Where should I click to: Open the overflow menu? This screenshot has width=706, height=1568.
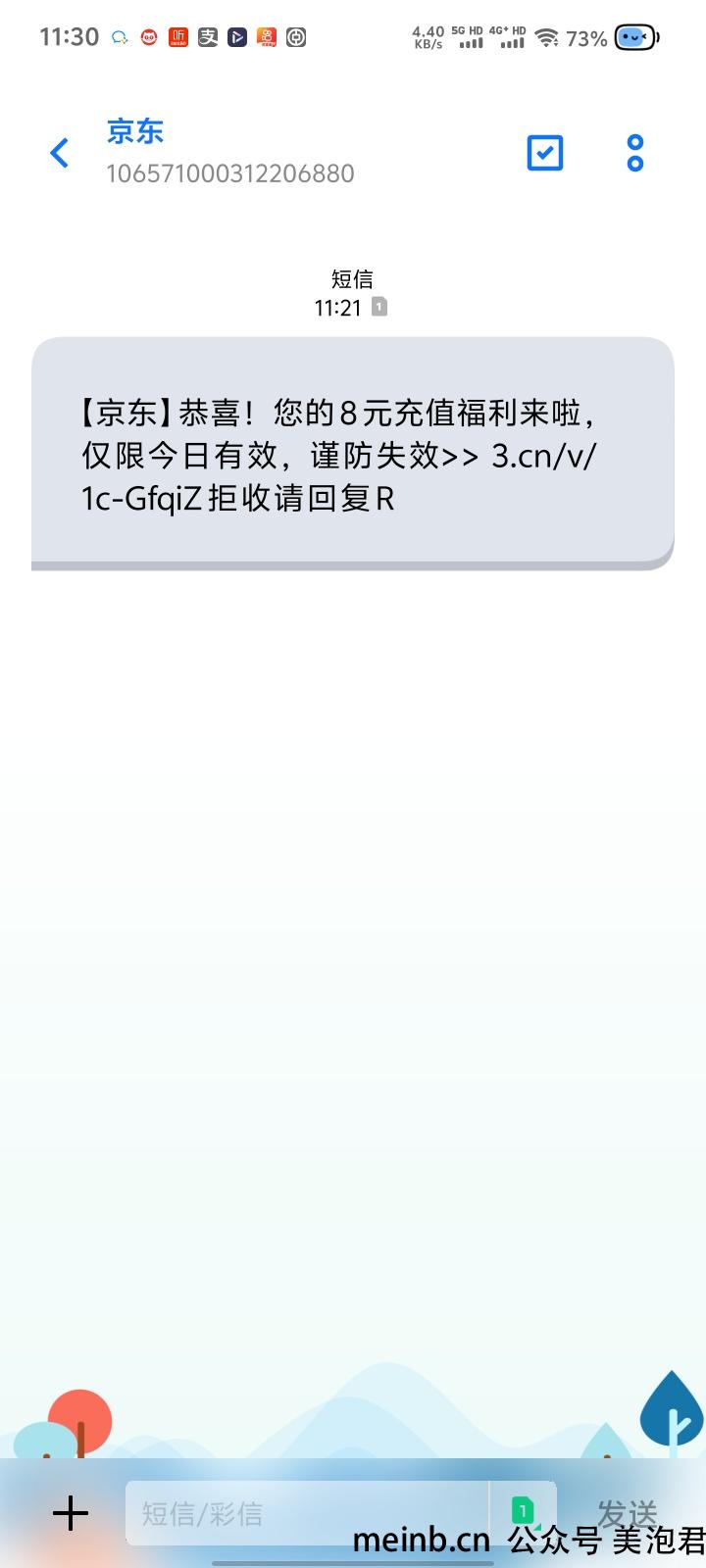point(635,153)
